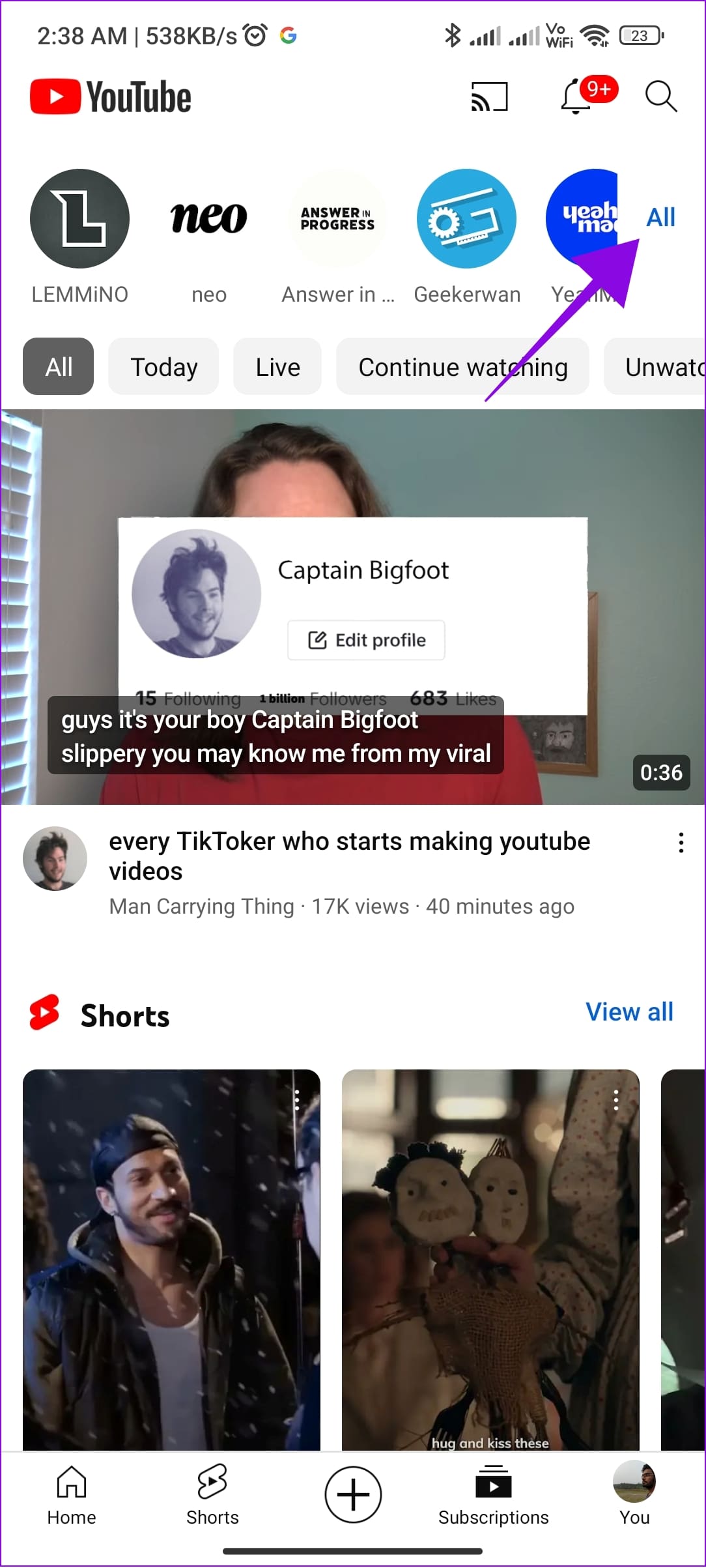Go to the Home tab

coord(72,1494)
